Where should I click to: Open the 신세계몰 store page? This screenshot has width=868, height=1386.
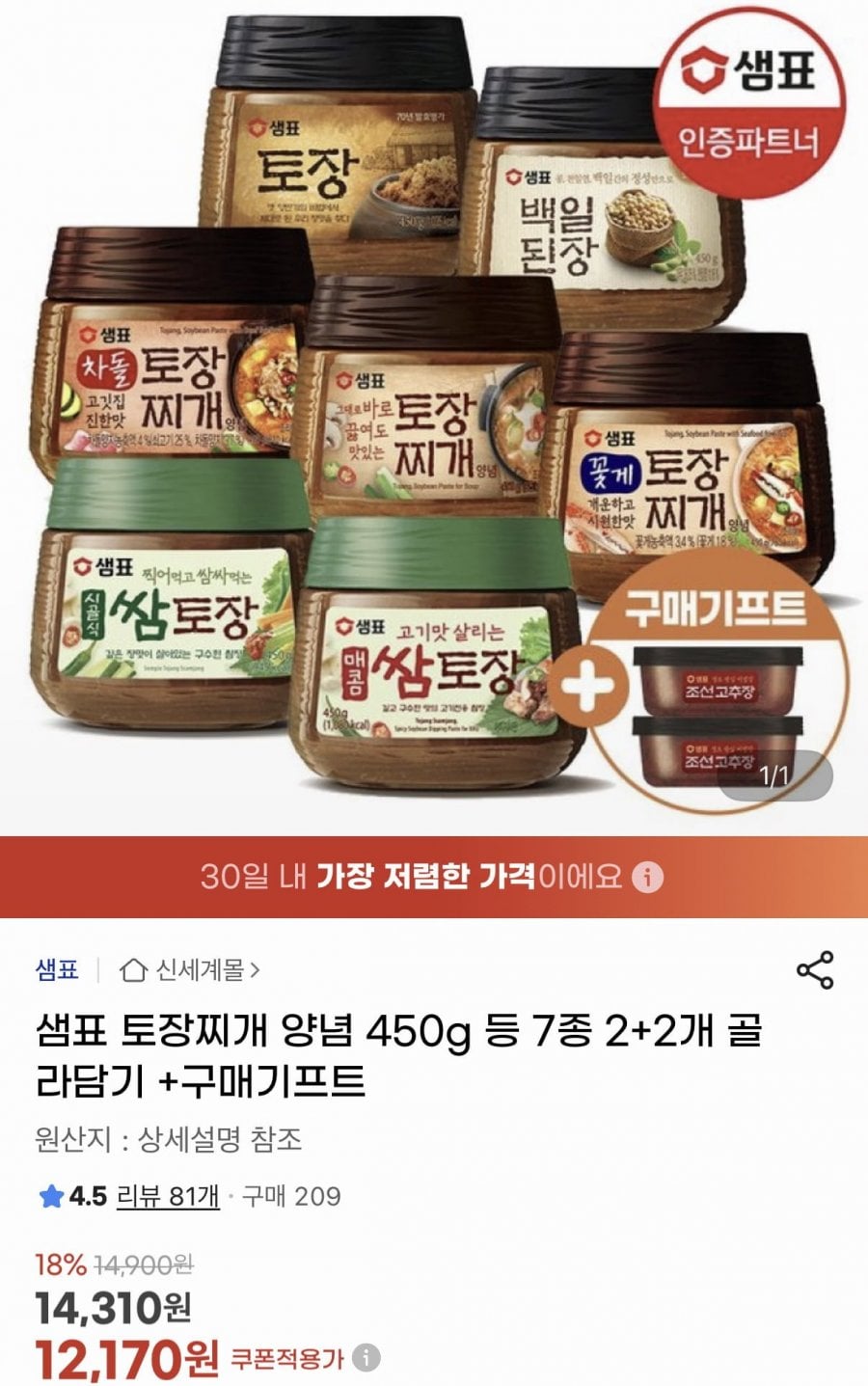point(191,969)
